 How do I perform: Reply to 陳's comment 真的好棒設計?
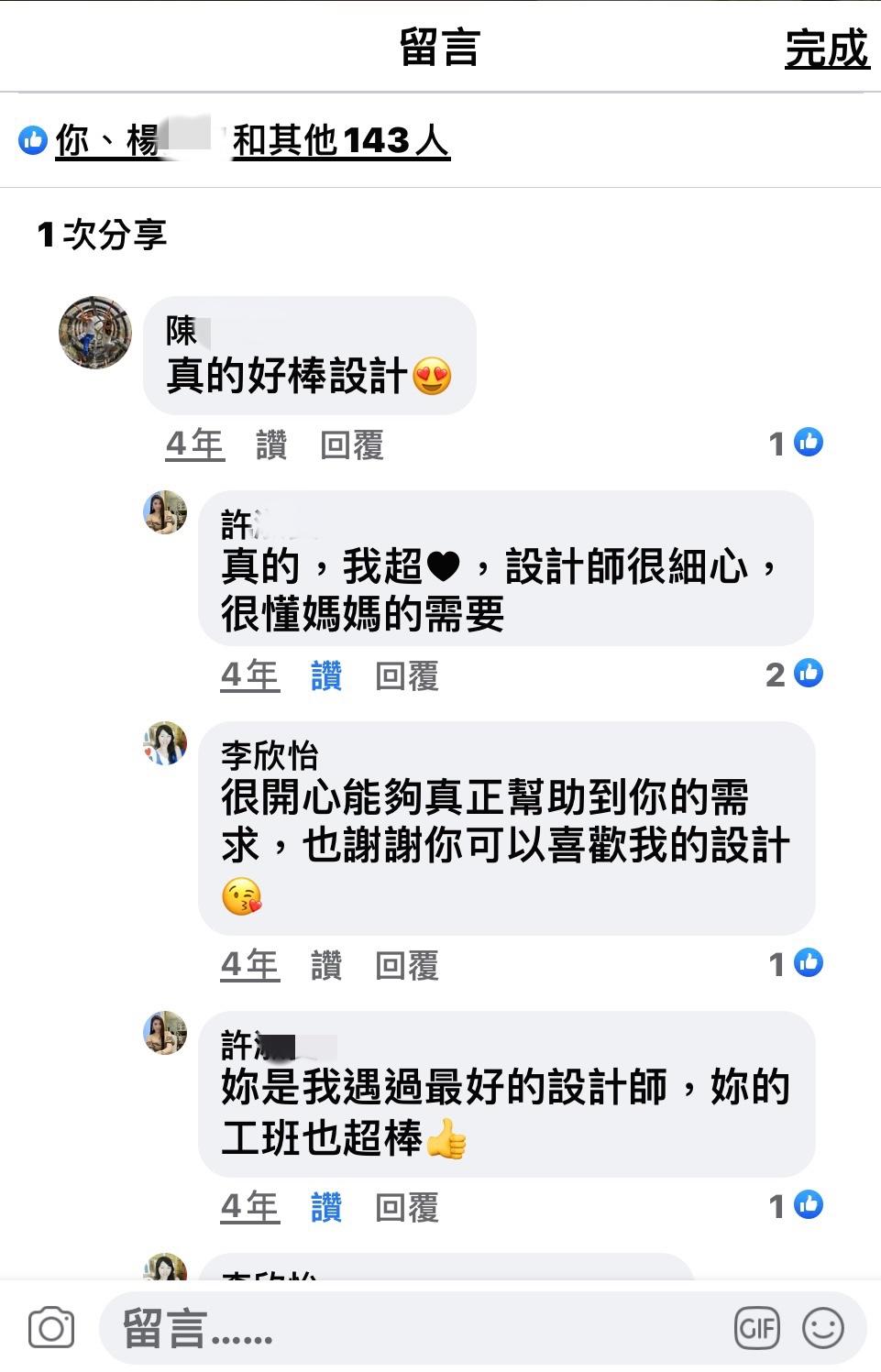[351, 445]
